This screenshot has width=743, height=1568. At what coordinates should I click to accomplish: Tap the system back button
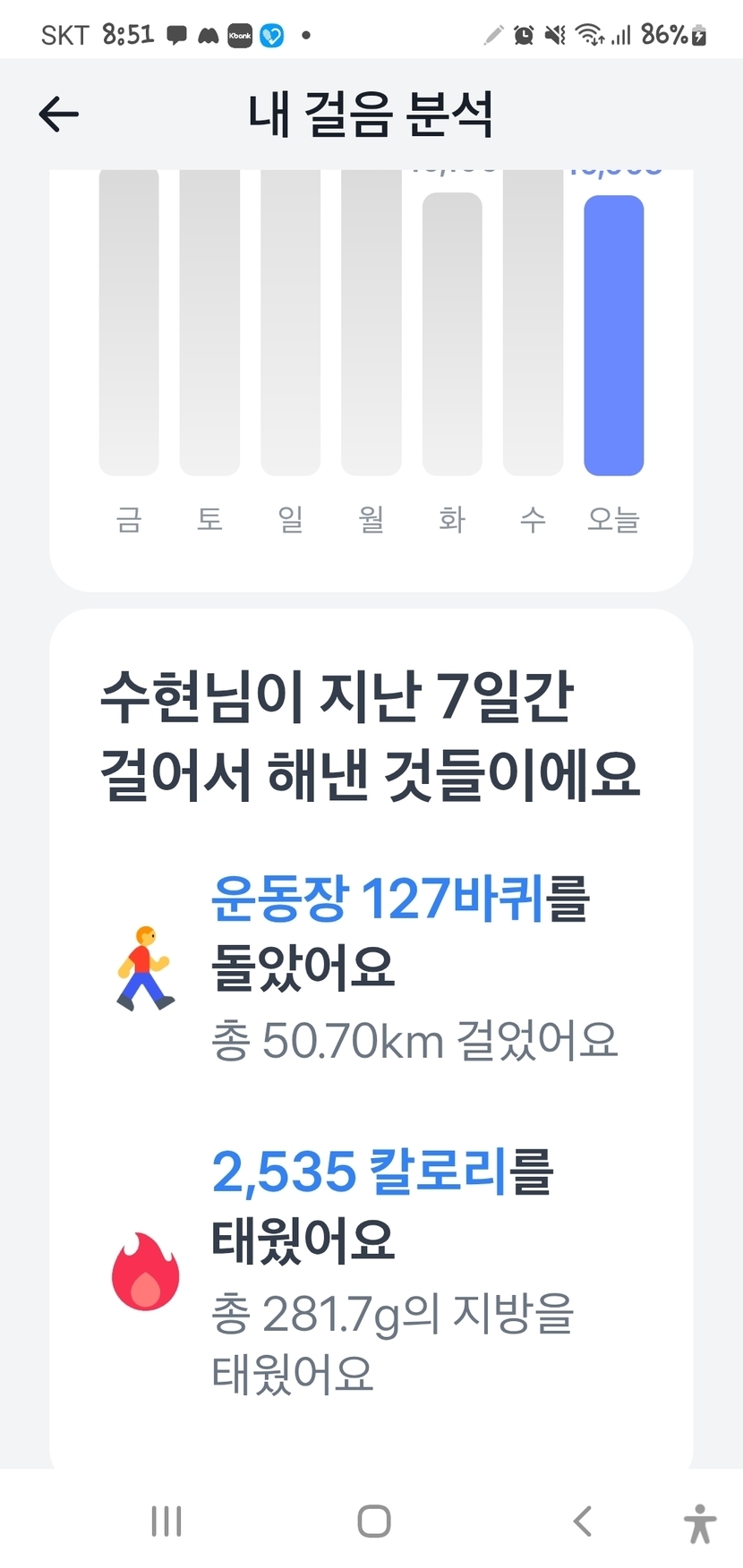[583, 1521]
